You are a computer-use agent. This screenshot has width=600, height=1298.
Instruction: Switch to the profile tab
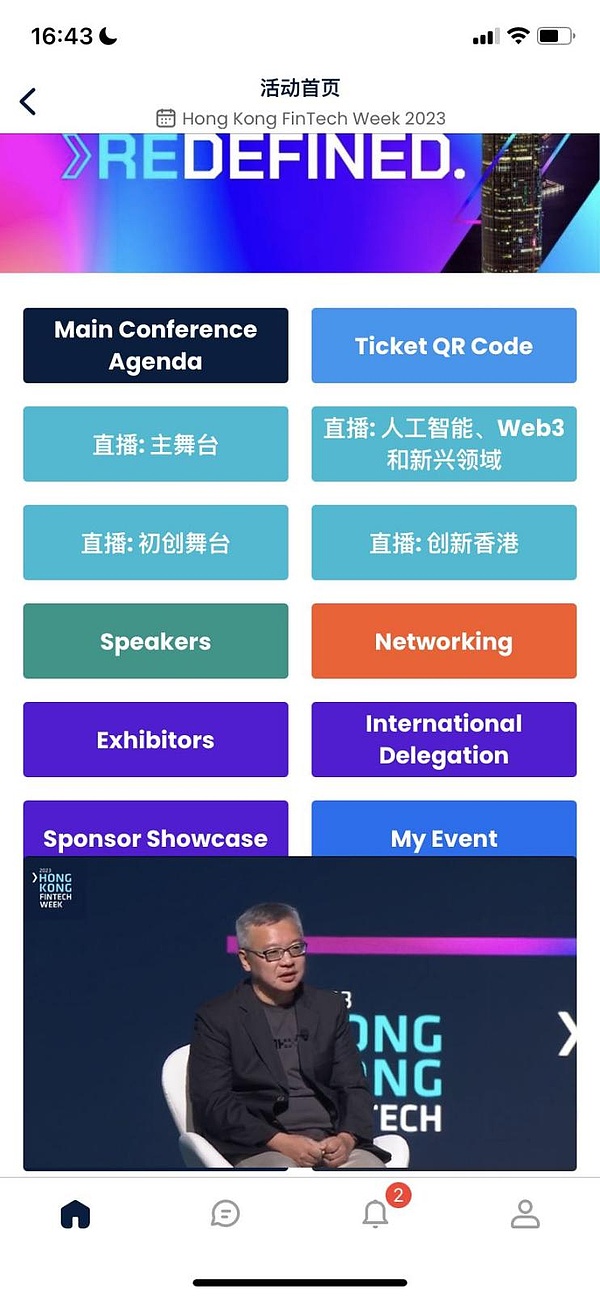click(x=525, y=1214)
